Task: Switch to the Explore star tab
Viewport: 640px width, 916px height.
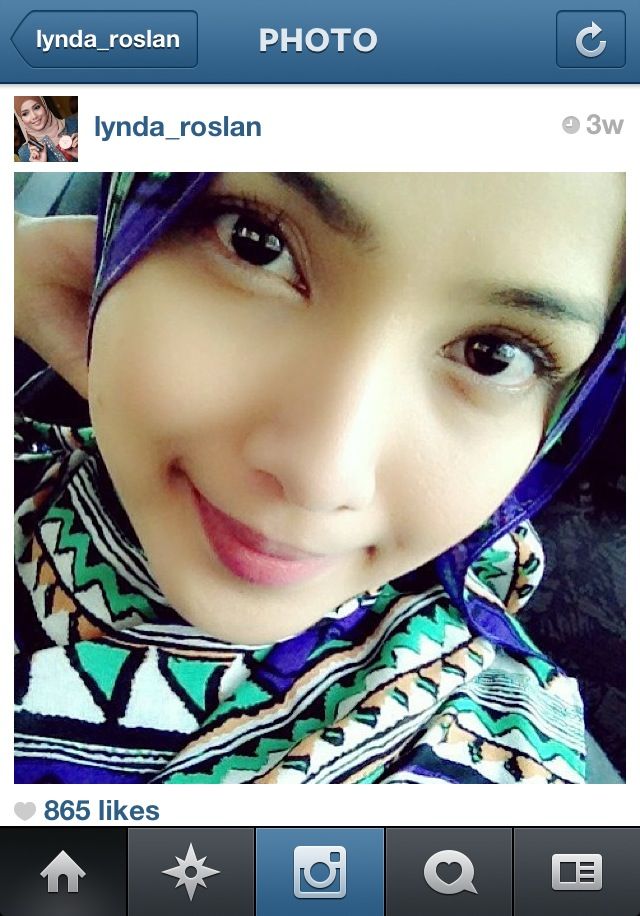Action: coord(191,872)
